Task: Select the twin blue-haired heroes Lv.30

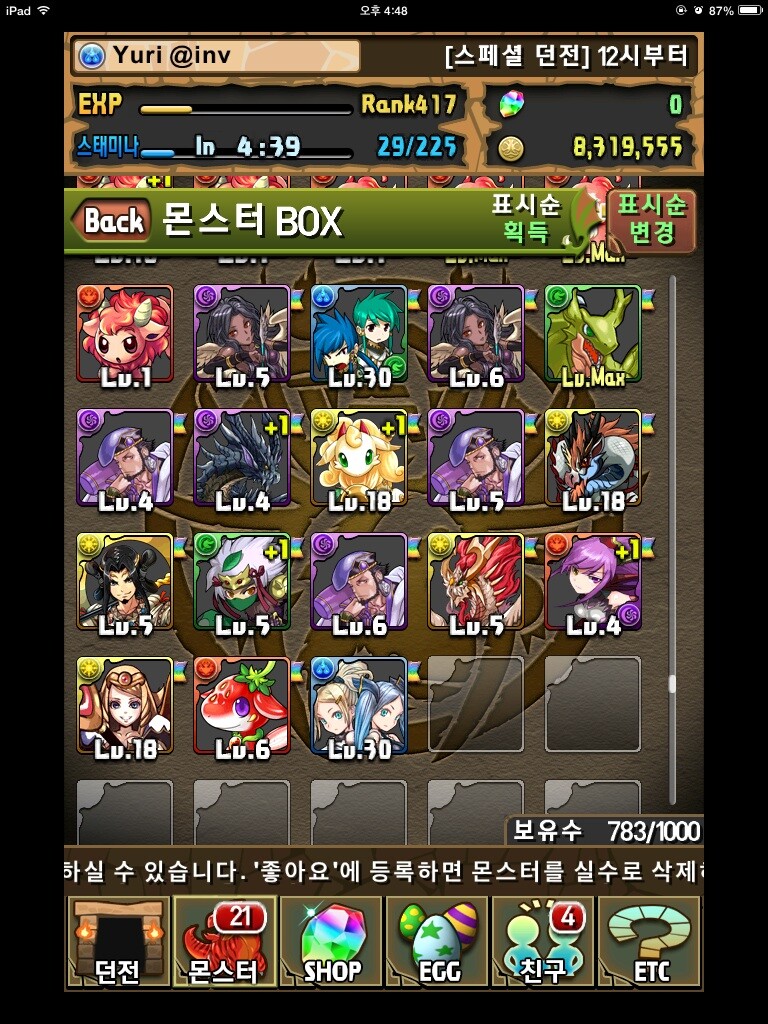Action: tap(359, 334)
